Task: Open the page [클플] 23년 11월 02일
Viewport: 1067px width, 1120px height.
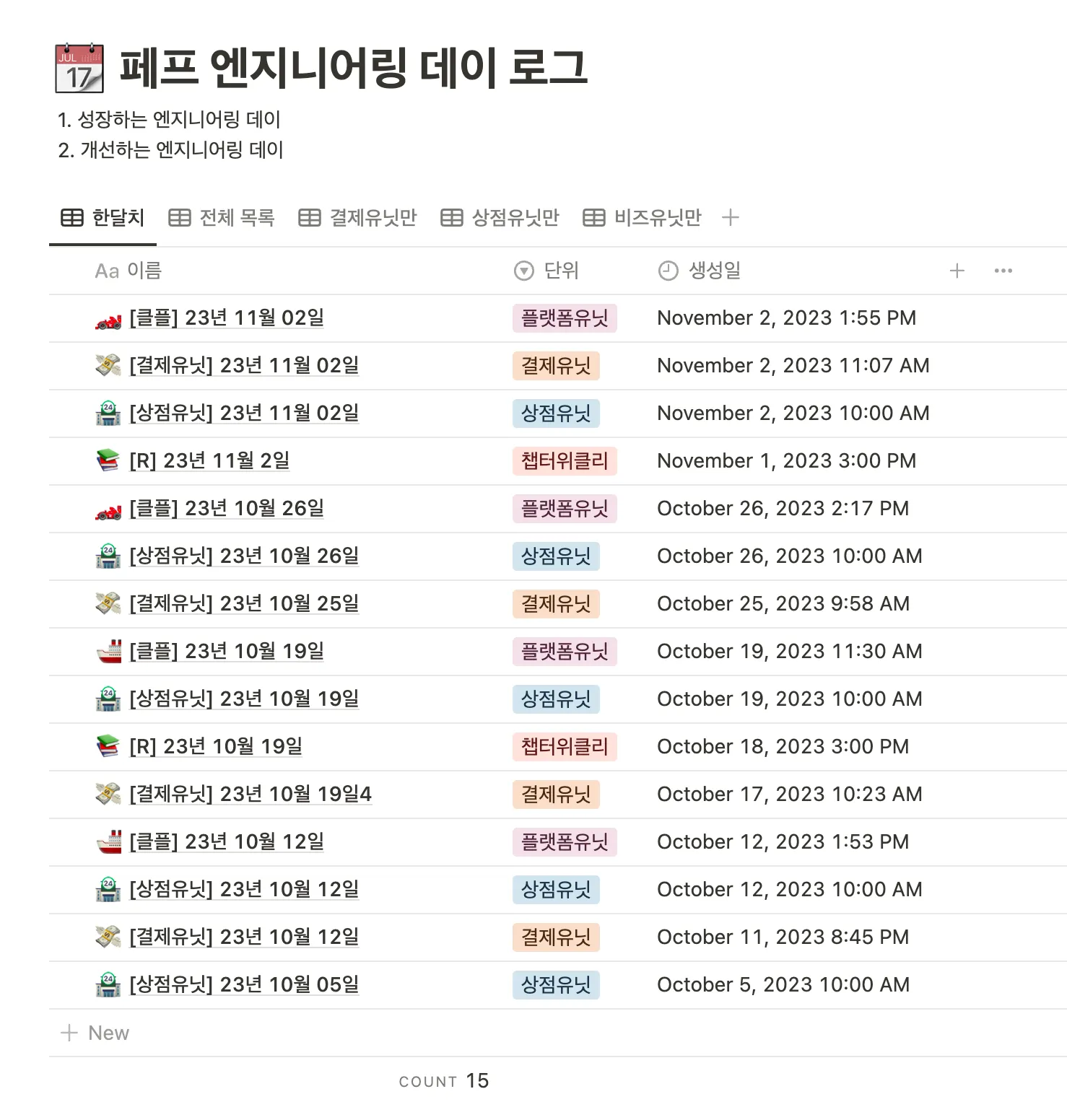Action: (227, 318)
